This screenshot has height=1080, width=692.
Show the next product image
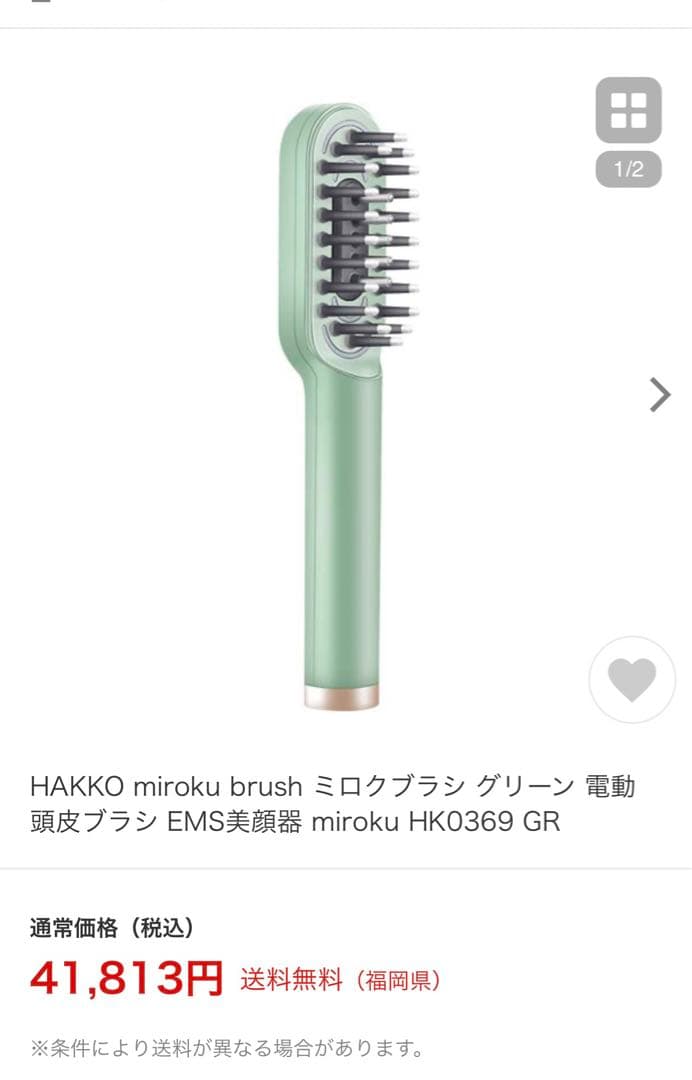660,395
